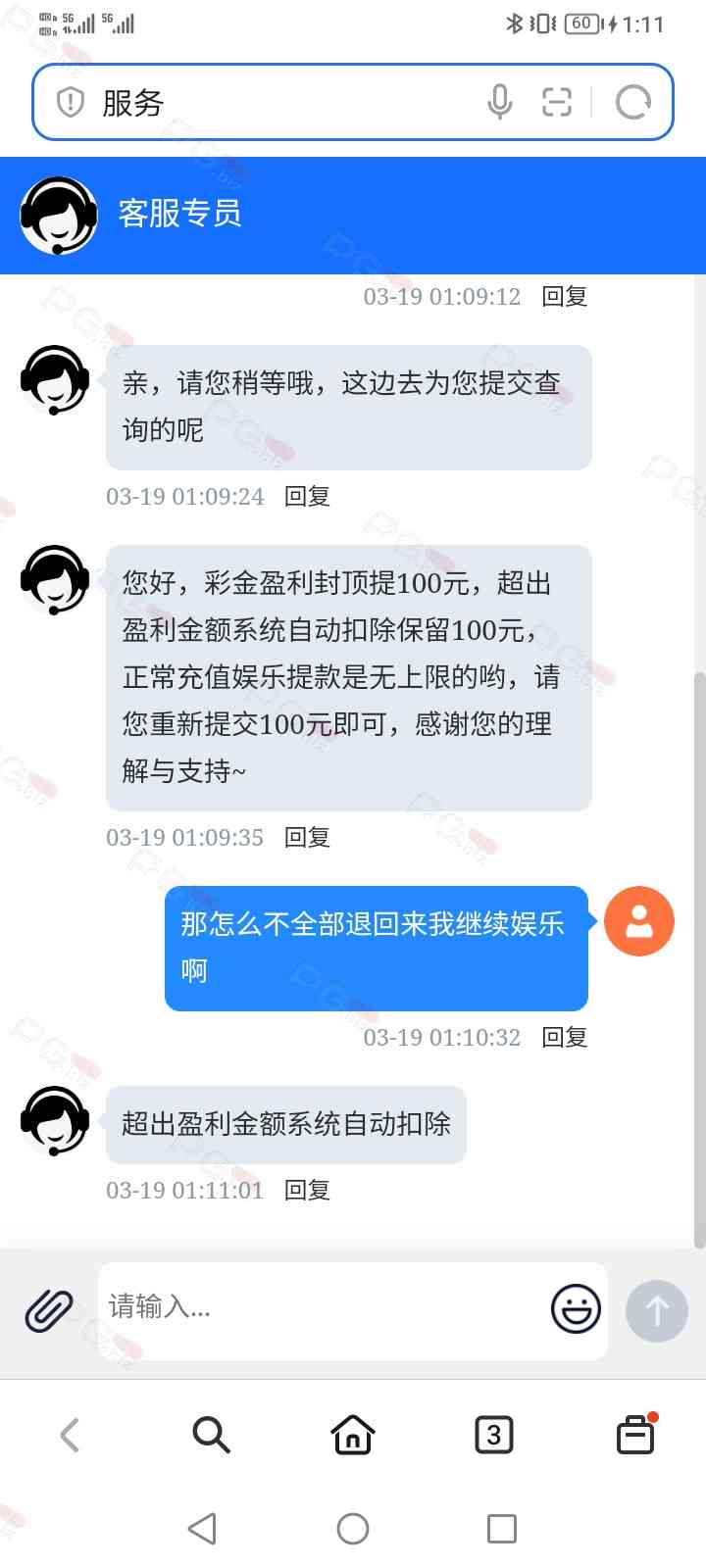Screen dimensions: 706x1568
Task: Focus the 请输入 message input field
Action: coord(324,1308)
